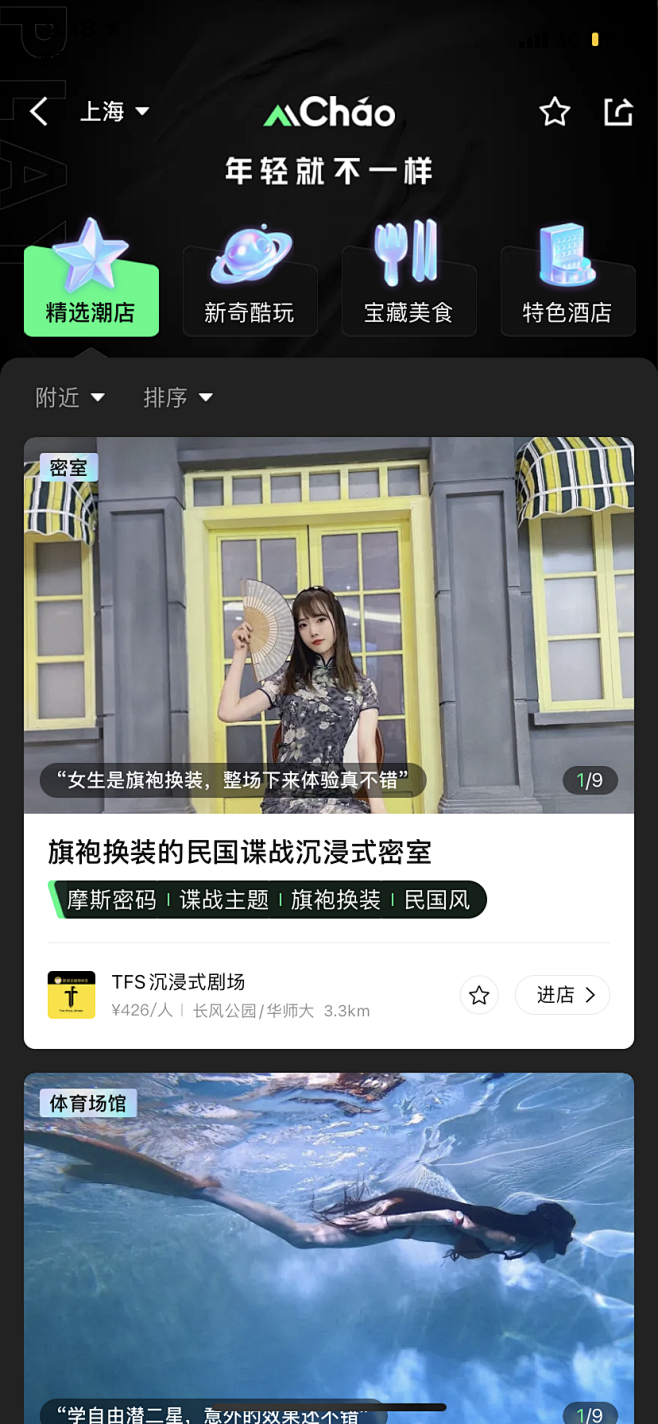Go back using the top-left arrow
The image size is (658, 1424).
[x=40, y=111]
